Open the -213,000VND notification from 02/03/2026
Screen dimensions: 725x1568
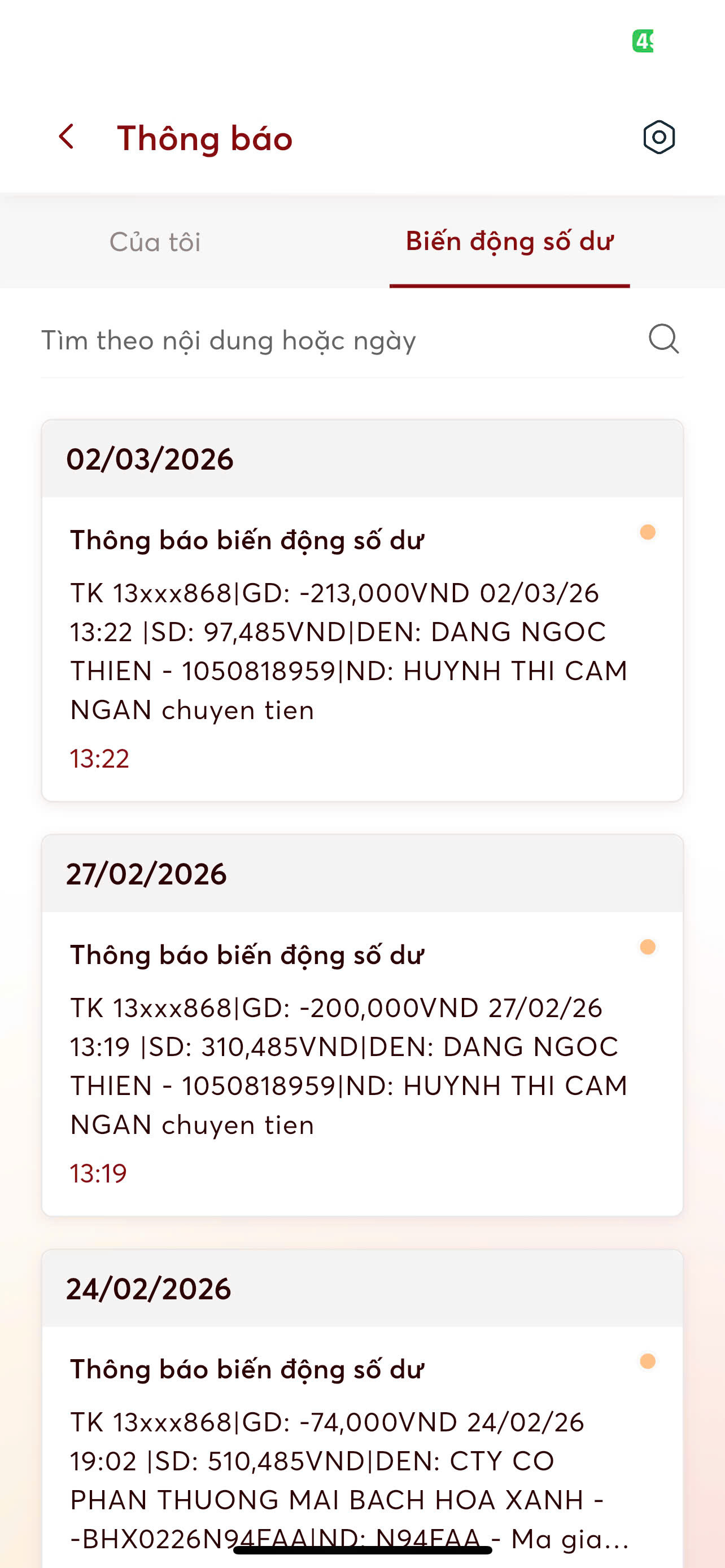click(361, 649)
